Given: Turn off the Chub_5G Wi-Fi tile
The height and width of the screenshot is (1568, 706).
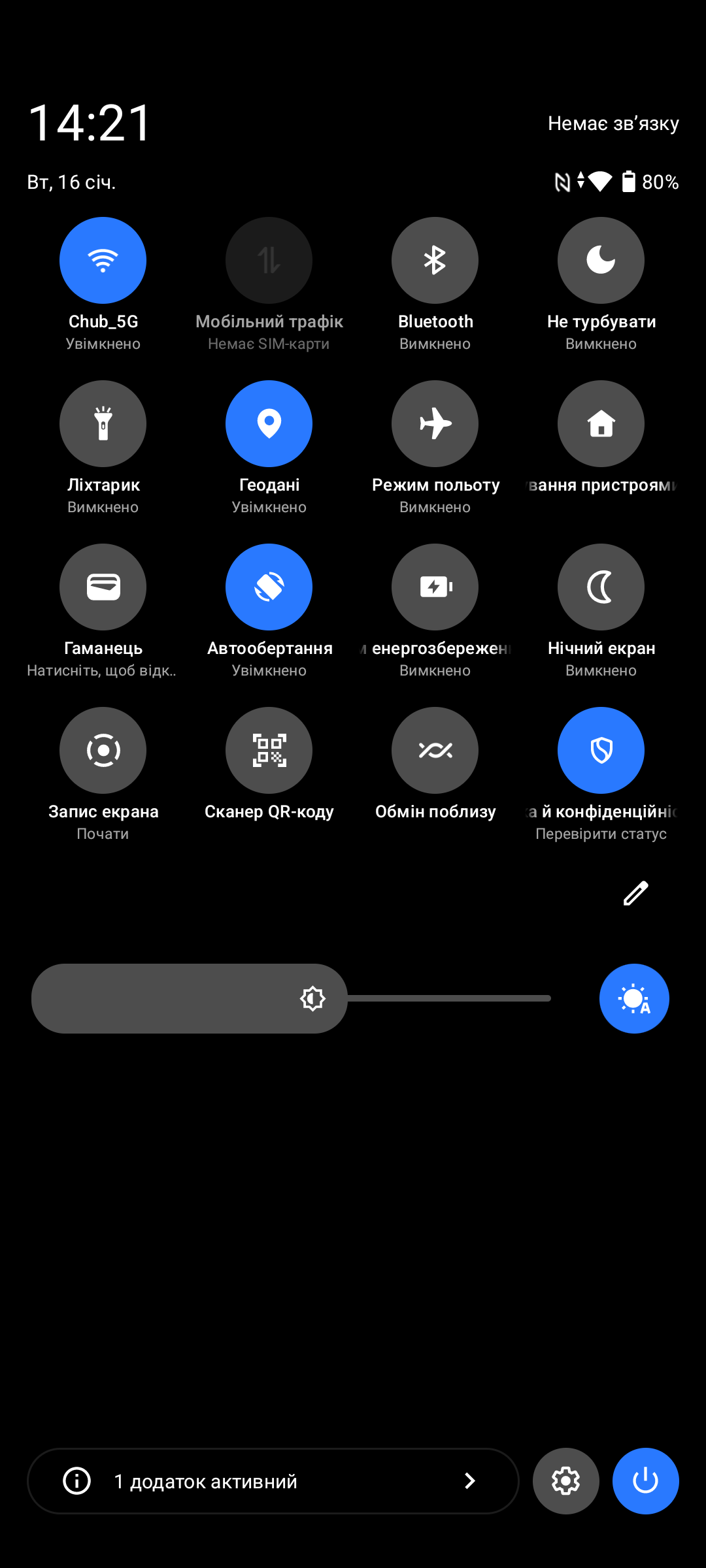Looking at the screenshot, I should coord(103,260).
